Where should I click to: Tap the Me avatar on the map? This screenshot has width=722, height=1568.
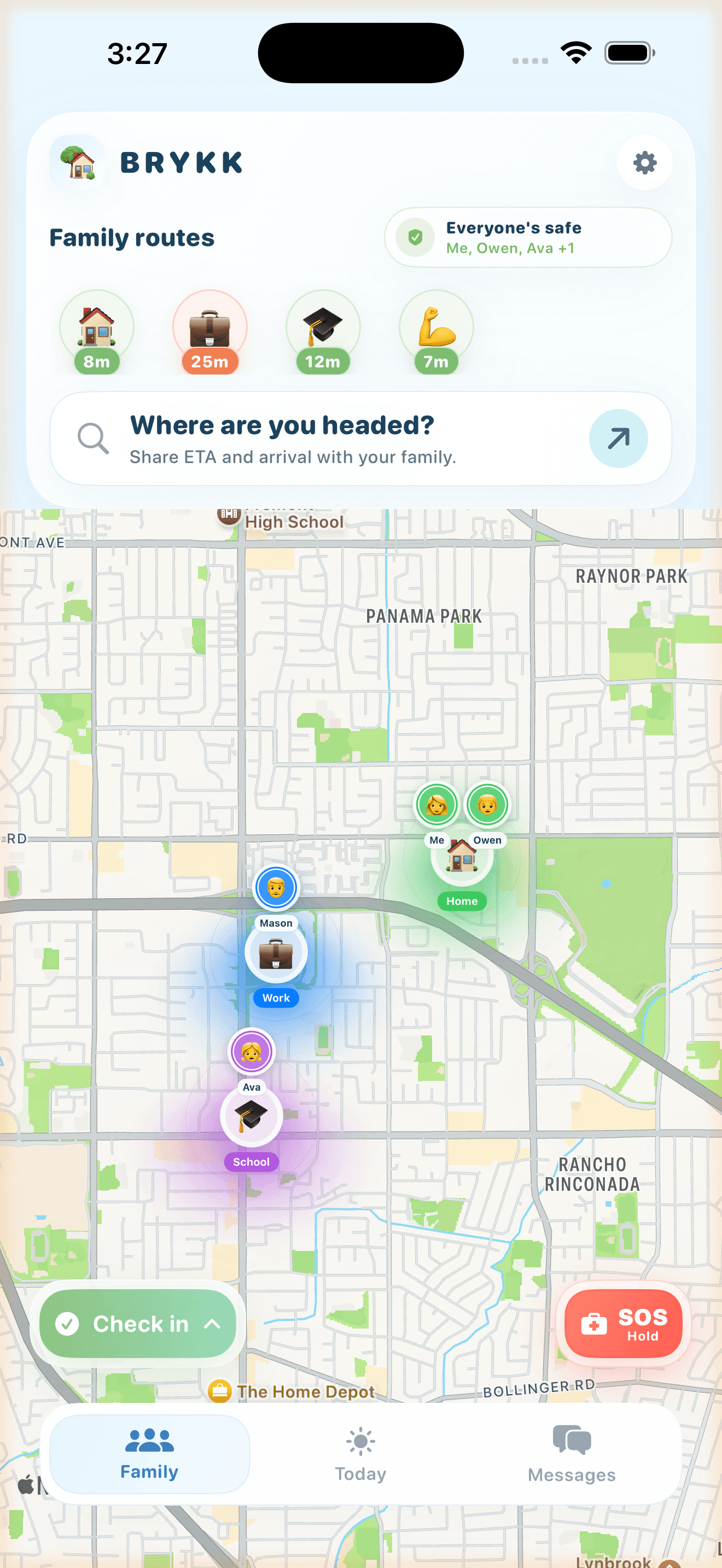click(x=436, y=805)
